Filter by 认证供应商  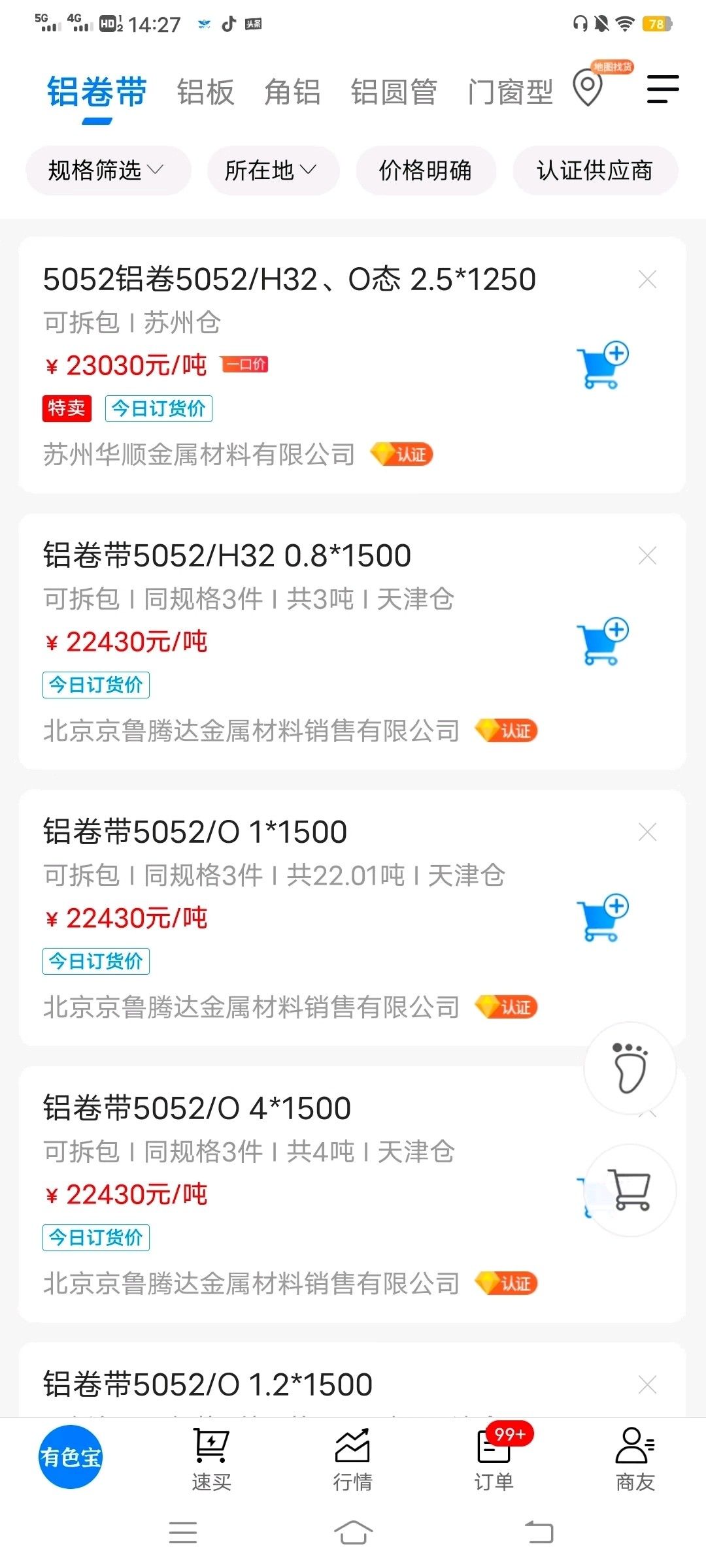(595, 171)
